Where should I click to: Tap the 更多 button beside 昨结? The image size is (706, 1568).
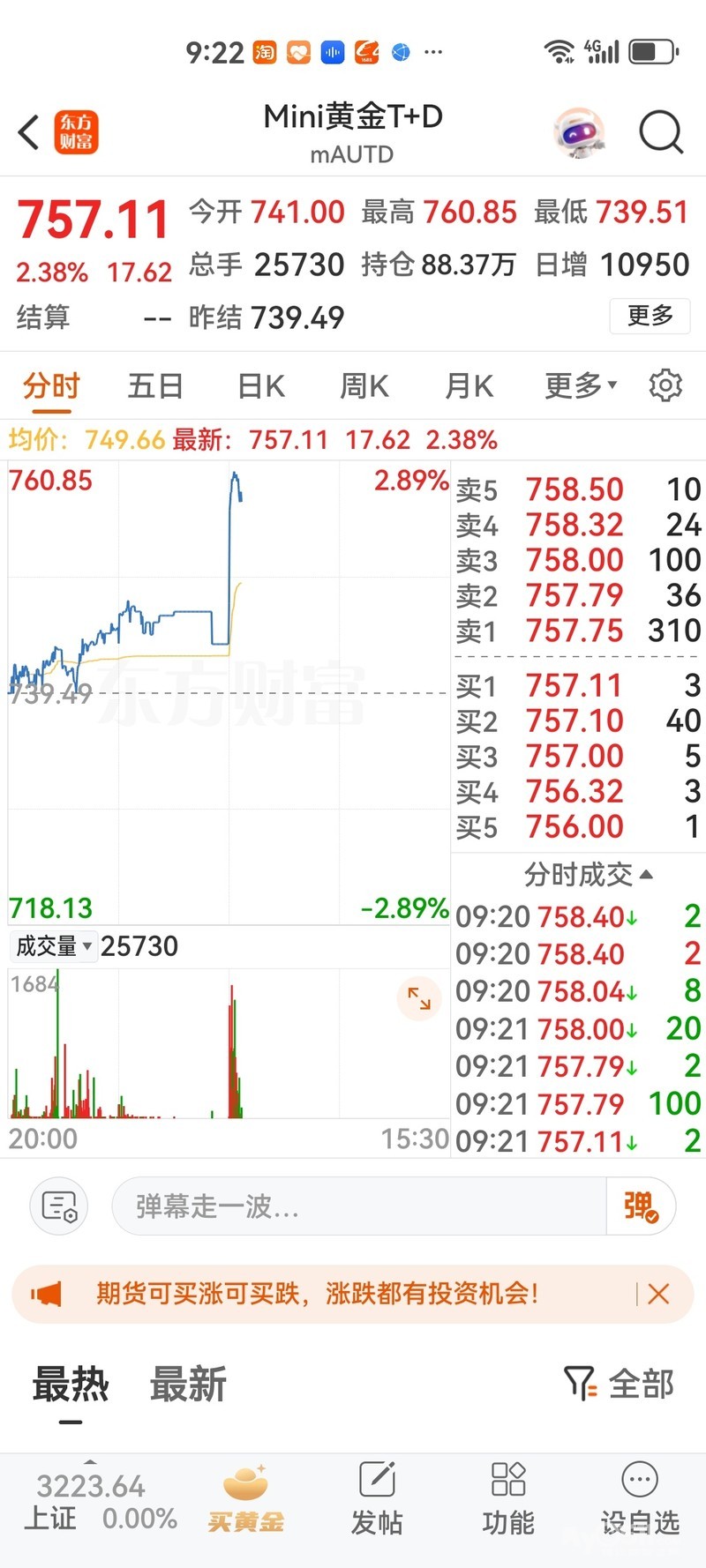coord(650,316)
